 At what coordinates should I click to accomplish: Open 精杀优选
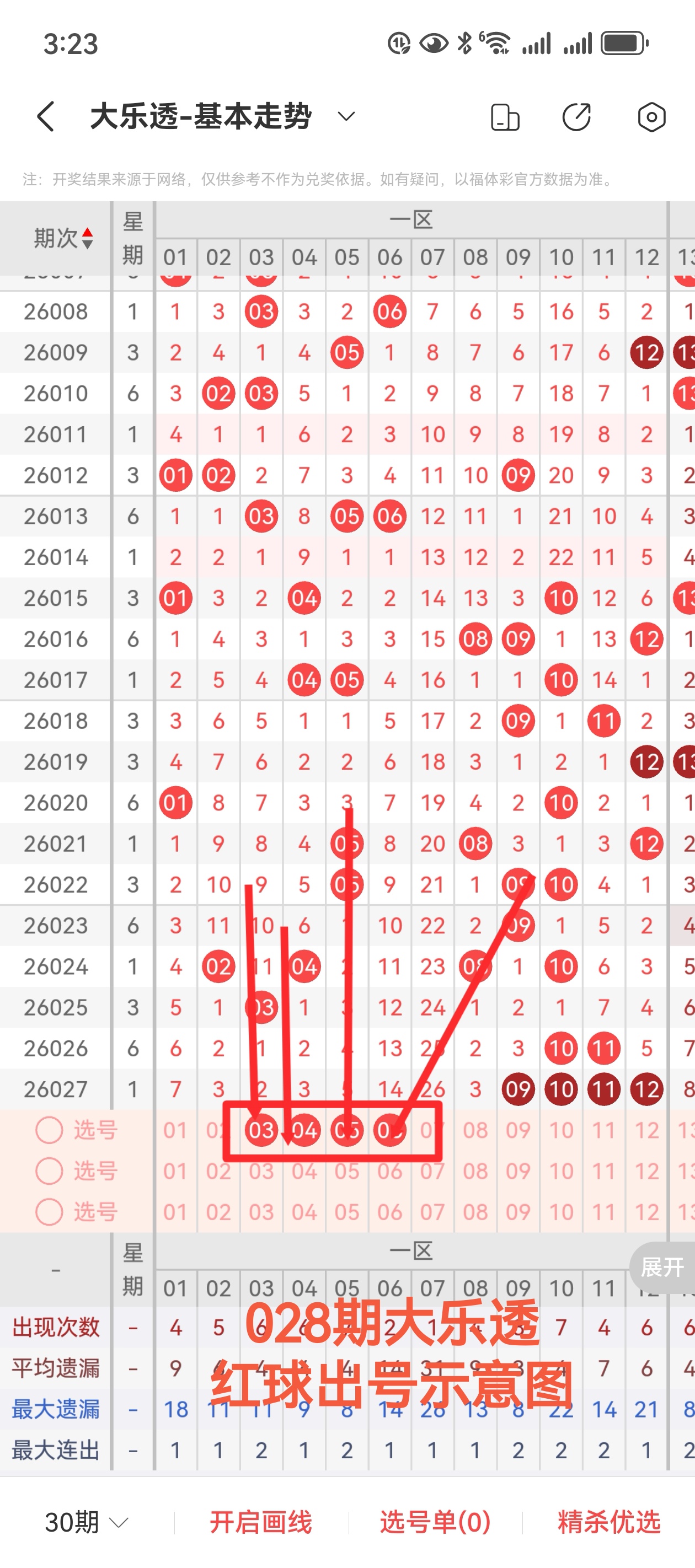click(608, 1522)
